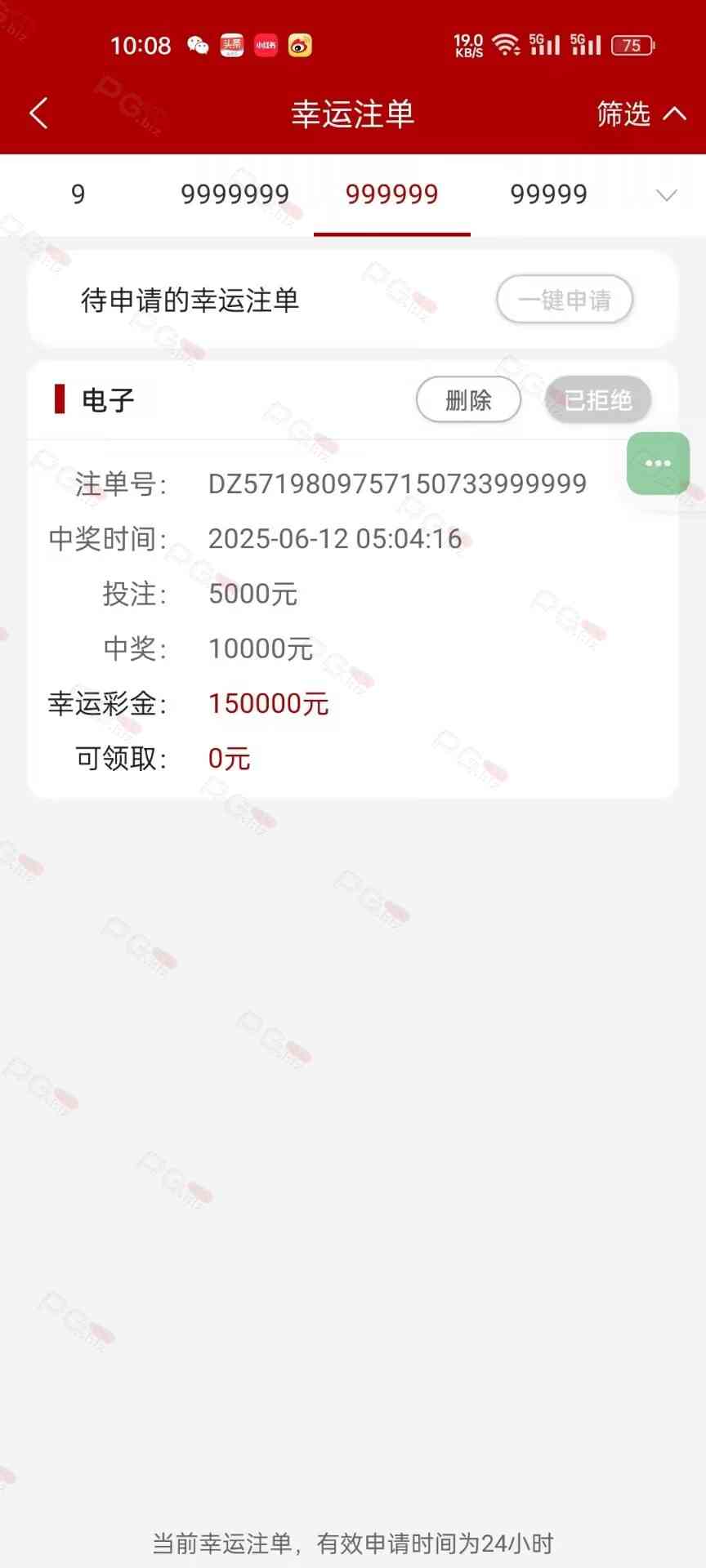Switch to the 99999 tab
Image resolution: width=706 pixels, height=1568 pixels.
pyautogui.click(x=548, y=194)
